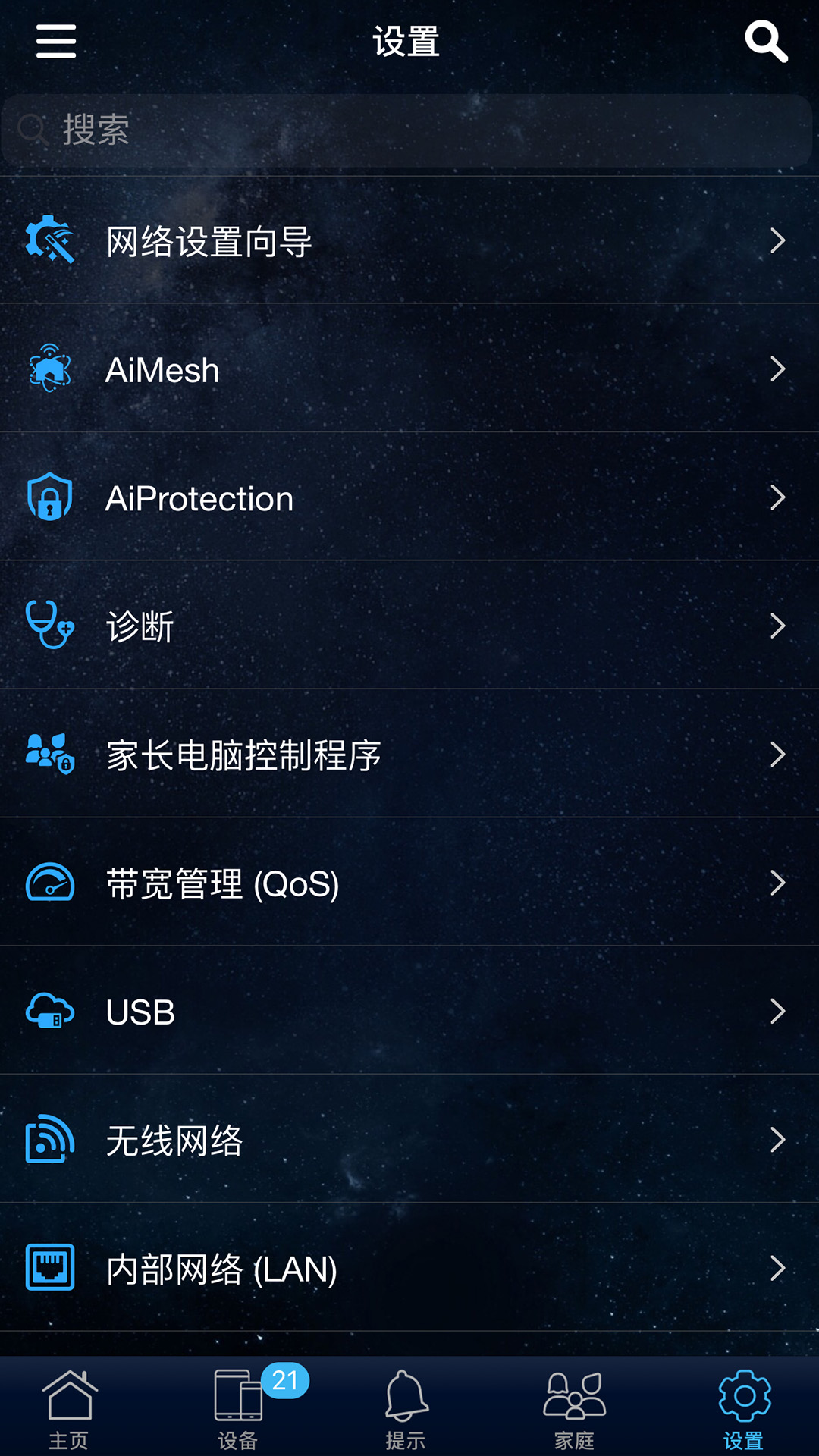819x1456 pixels.
Task: Select the network setup wizard icon
Action: [49, 241]
